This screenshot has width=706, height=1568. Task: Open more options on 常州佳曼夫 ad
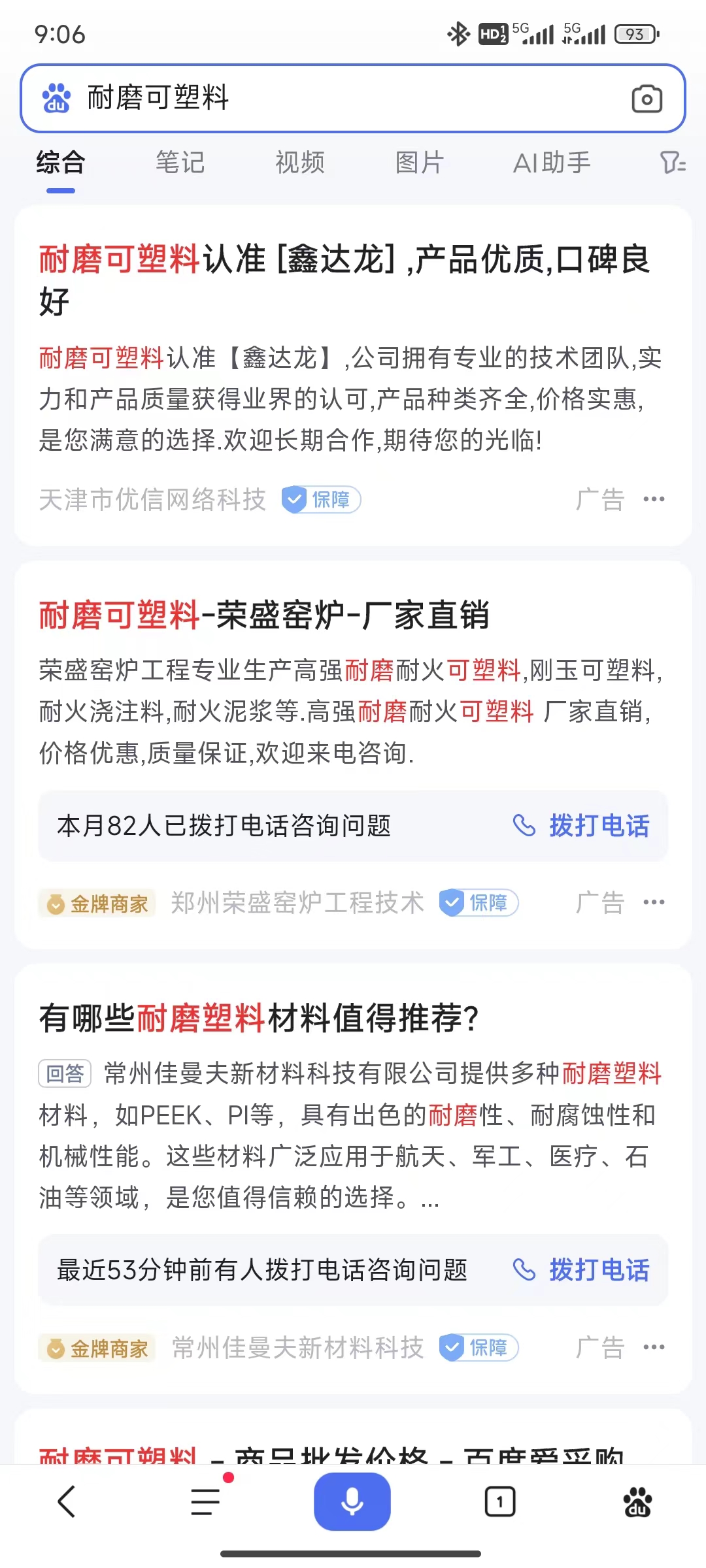click(654, 1347)
